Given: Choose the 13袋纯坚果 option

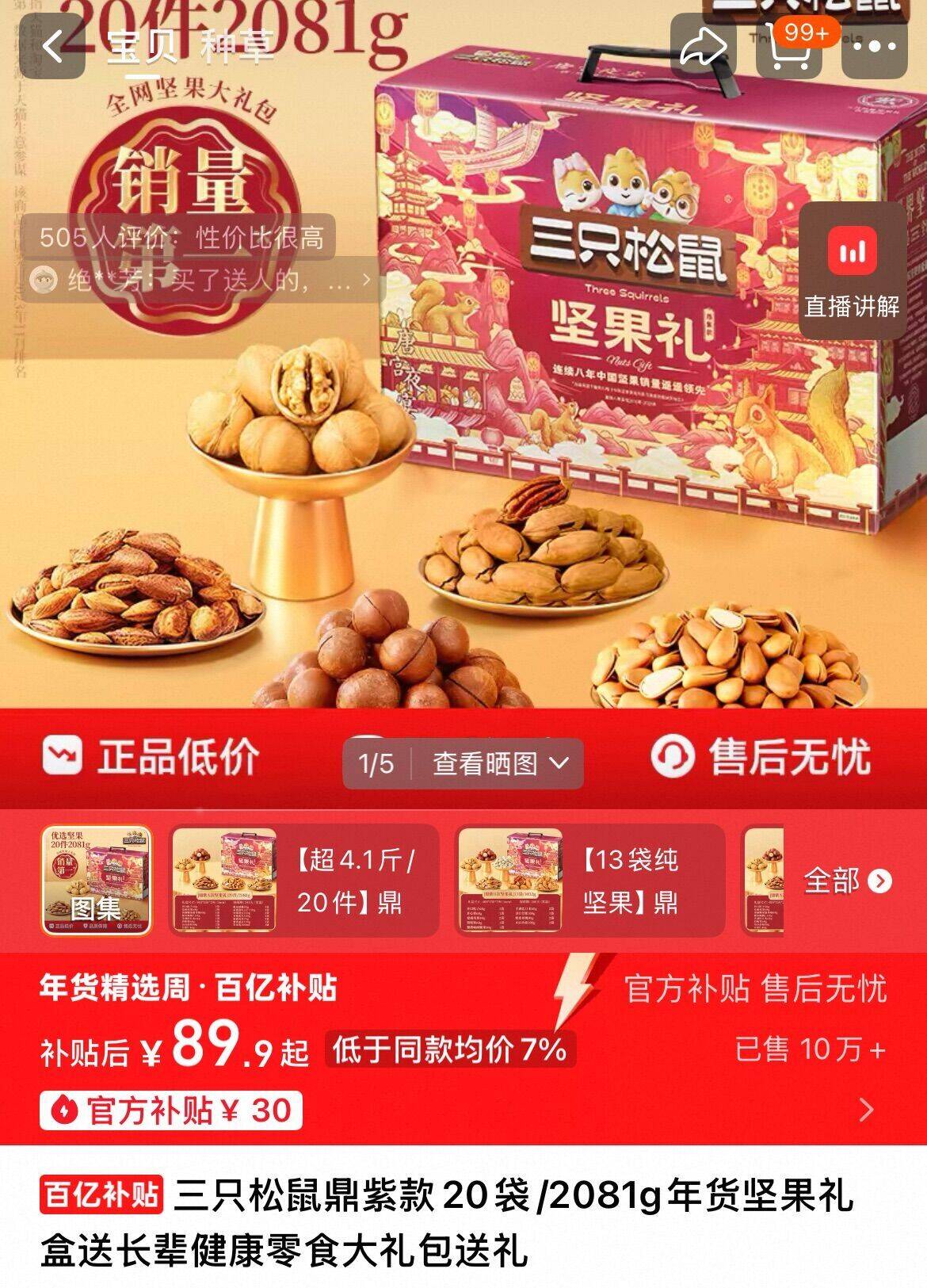Looking at the screenshot, I should tap(589, 880).
